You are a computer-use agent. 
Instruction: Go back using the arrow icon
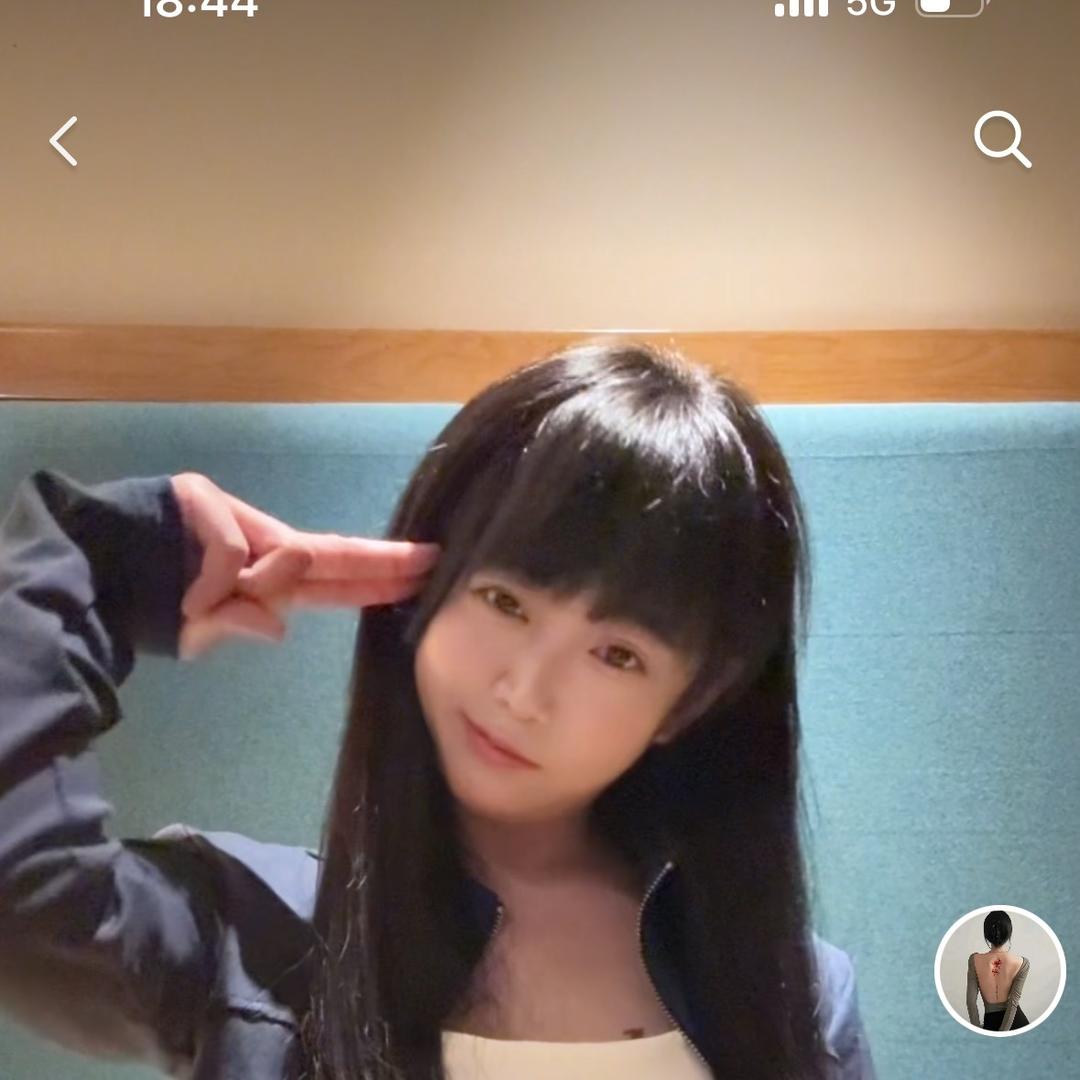click(64, 141)
